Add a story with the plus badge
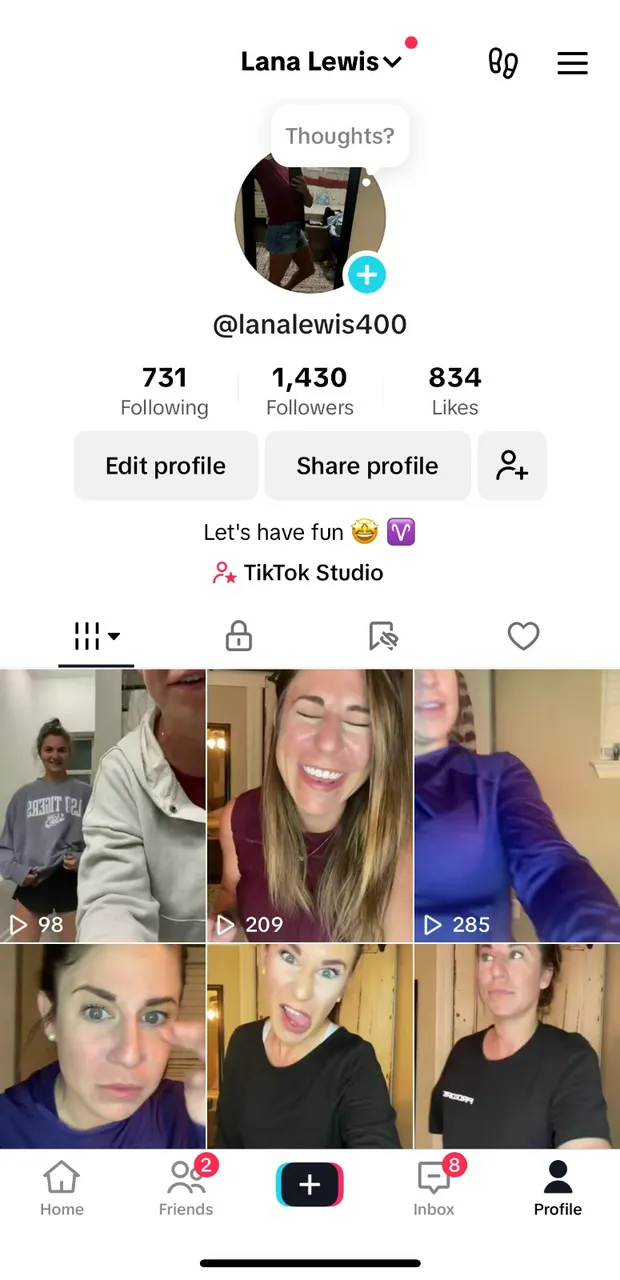 367,274
